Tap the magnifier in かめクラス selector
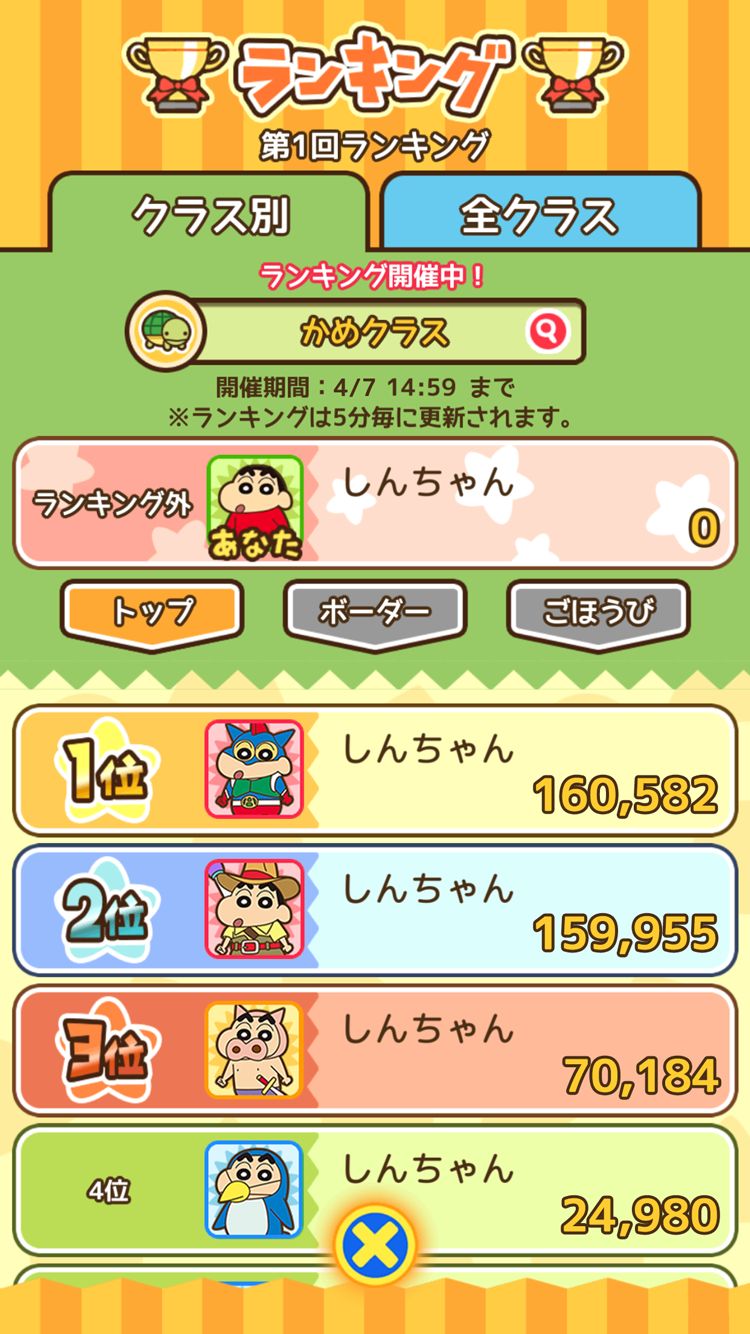The image size is (750, 1334). 548,331
